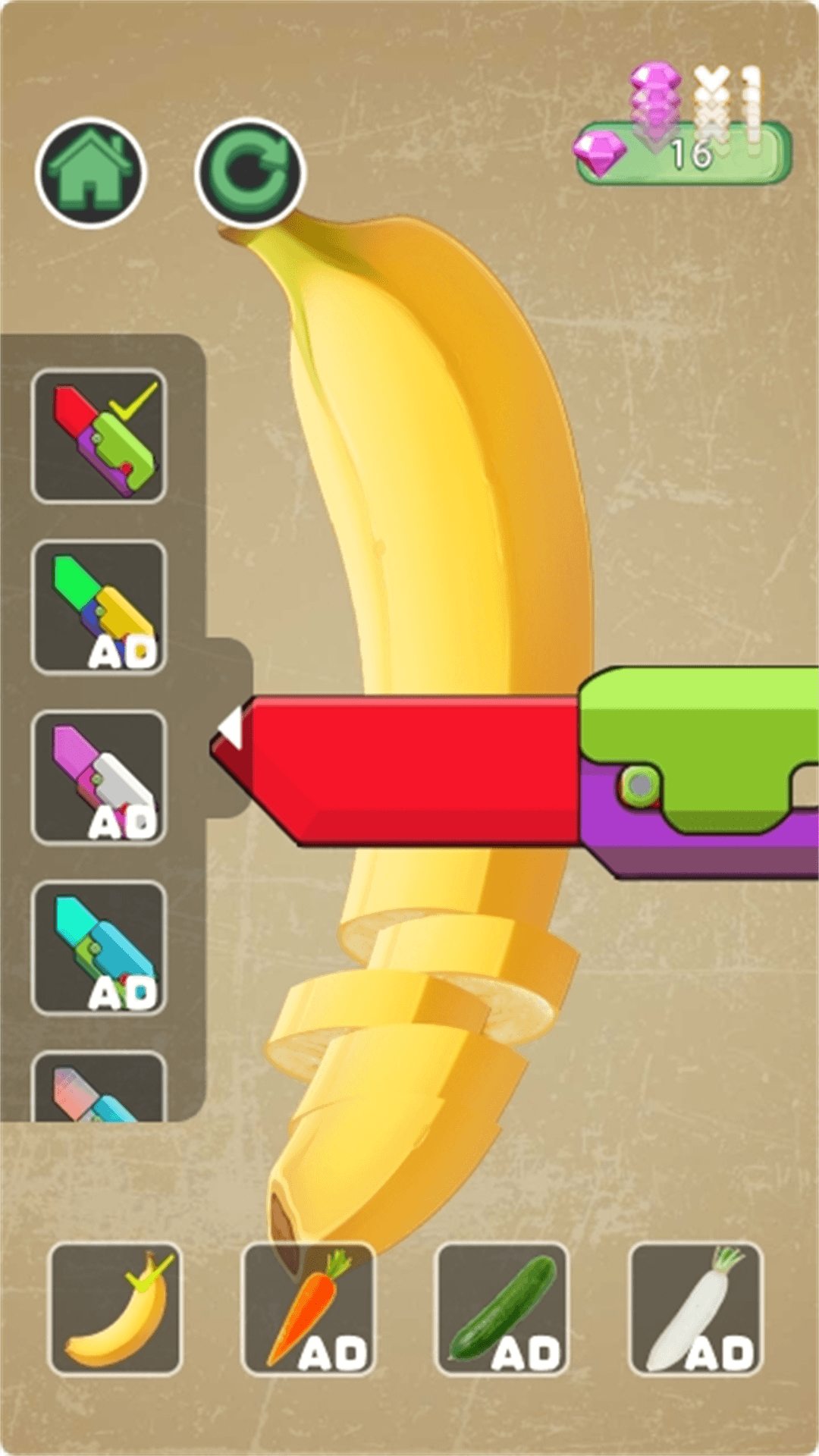819x1456 pixels.
Task: Select the red and green knife
Action: coord(99,436)
